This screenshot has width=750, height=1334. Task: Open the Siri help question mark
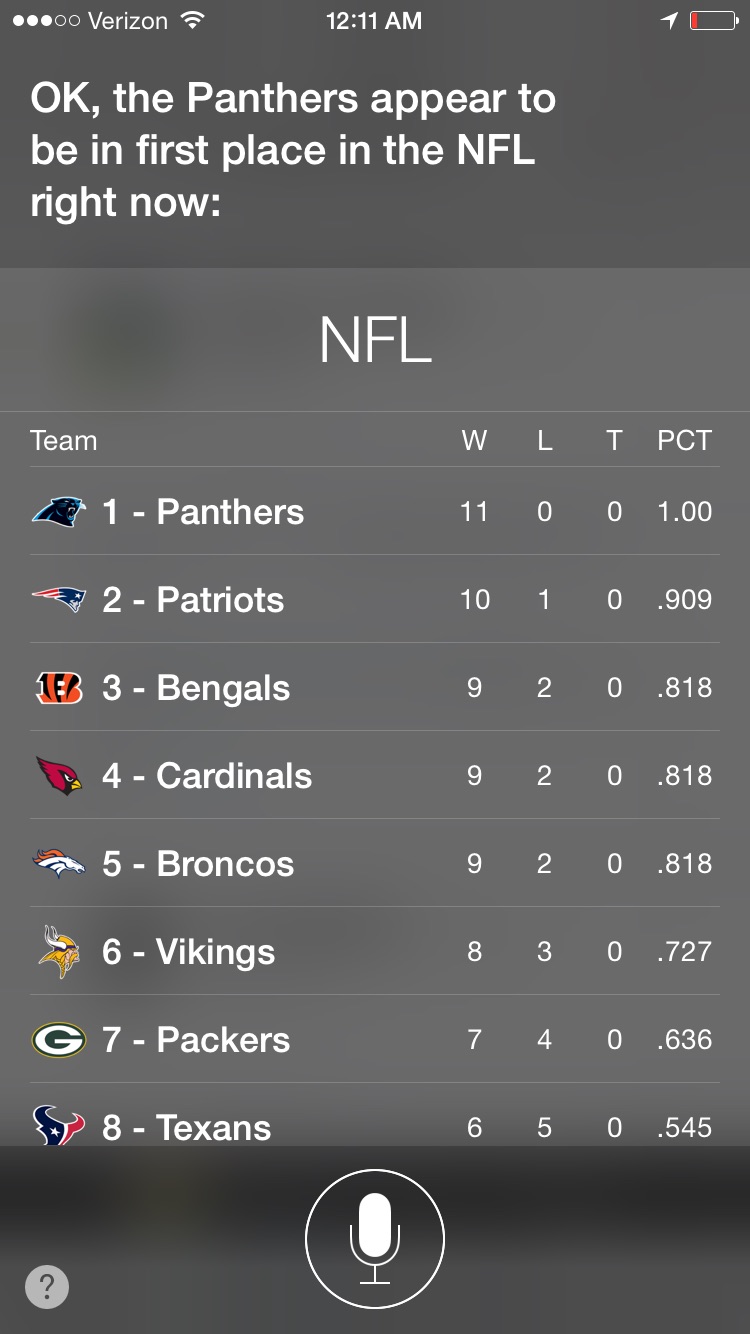(x=47, y=1286)
